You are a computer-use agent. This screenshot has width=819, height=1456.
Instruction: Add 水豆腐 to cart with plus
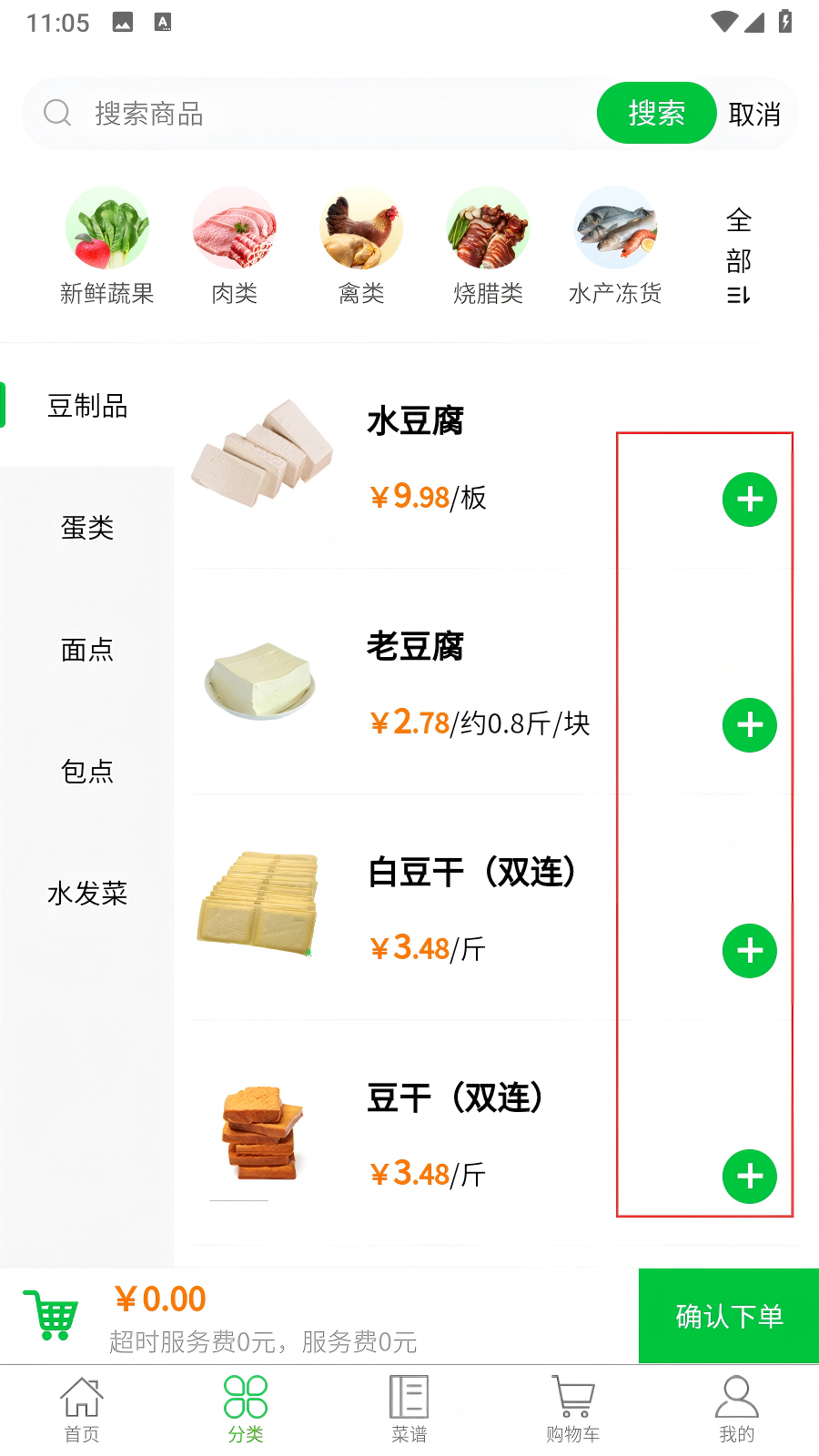tap(750, 500)
